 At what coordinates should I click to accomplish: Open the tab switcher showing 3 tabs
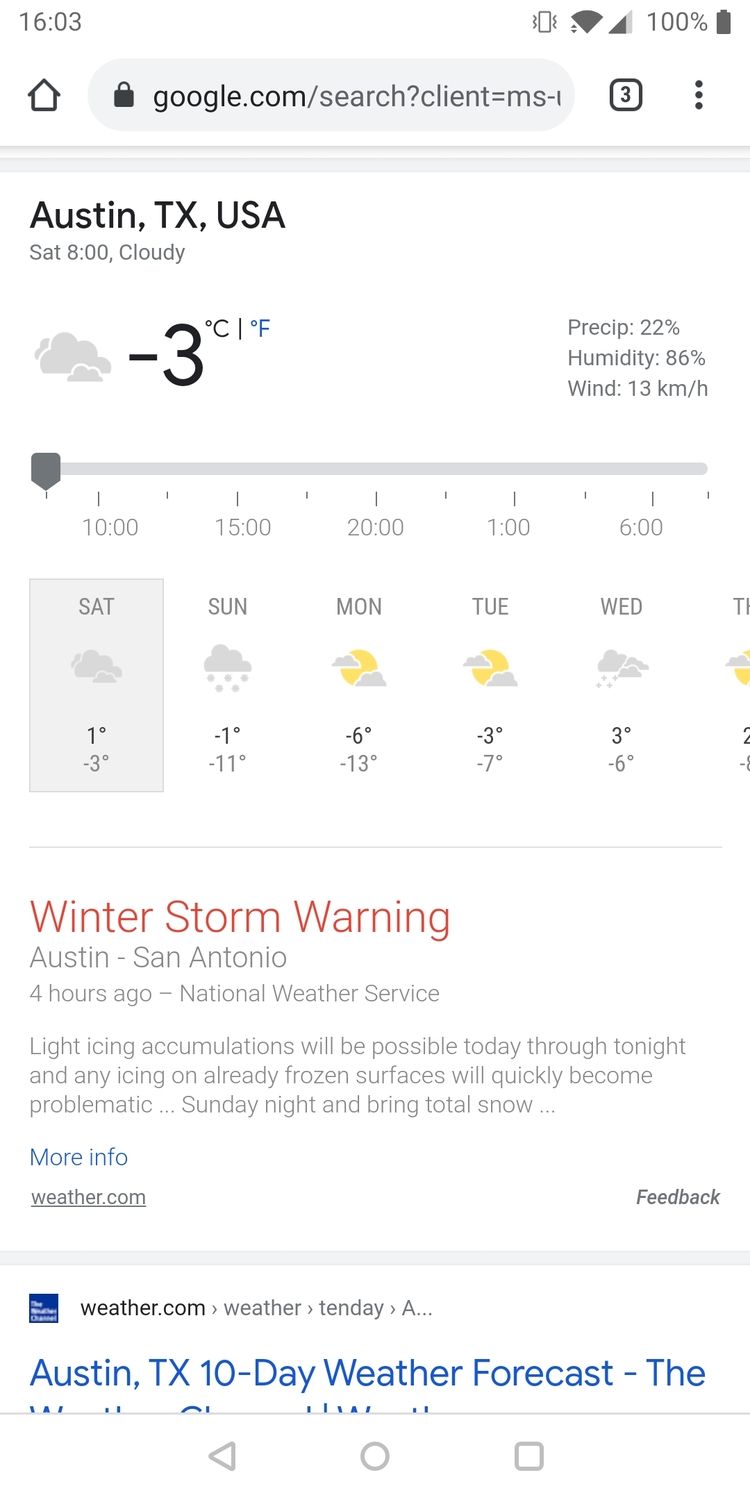pos(625,96)
